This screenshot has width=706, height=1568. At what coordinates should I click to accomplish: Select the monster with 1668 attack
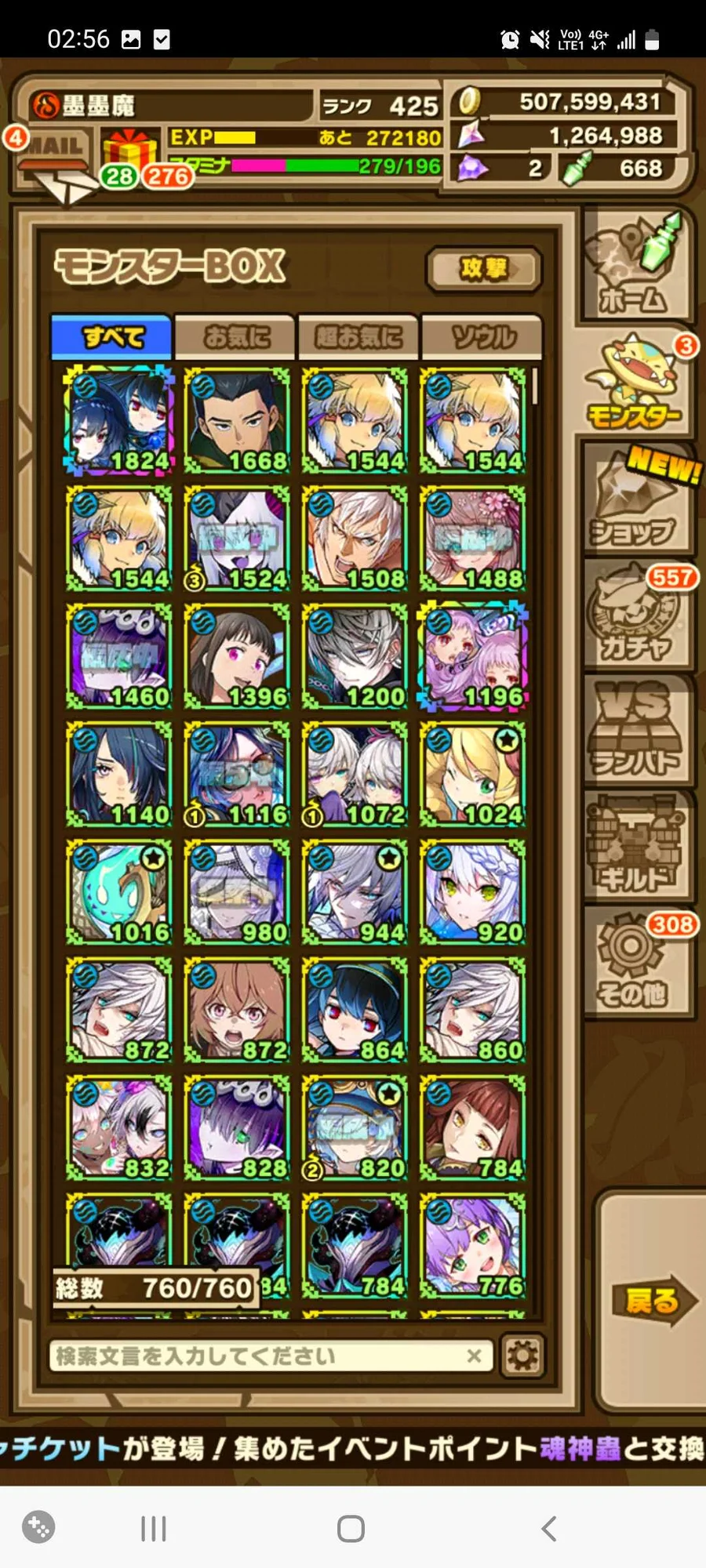click(x=237, y=421)
